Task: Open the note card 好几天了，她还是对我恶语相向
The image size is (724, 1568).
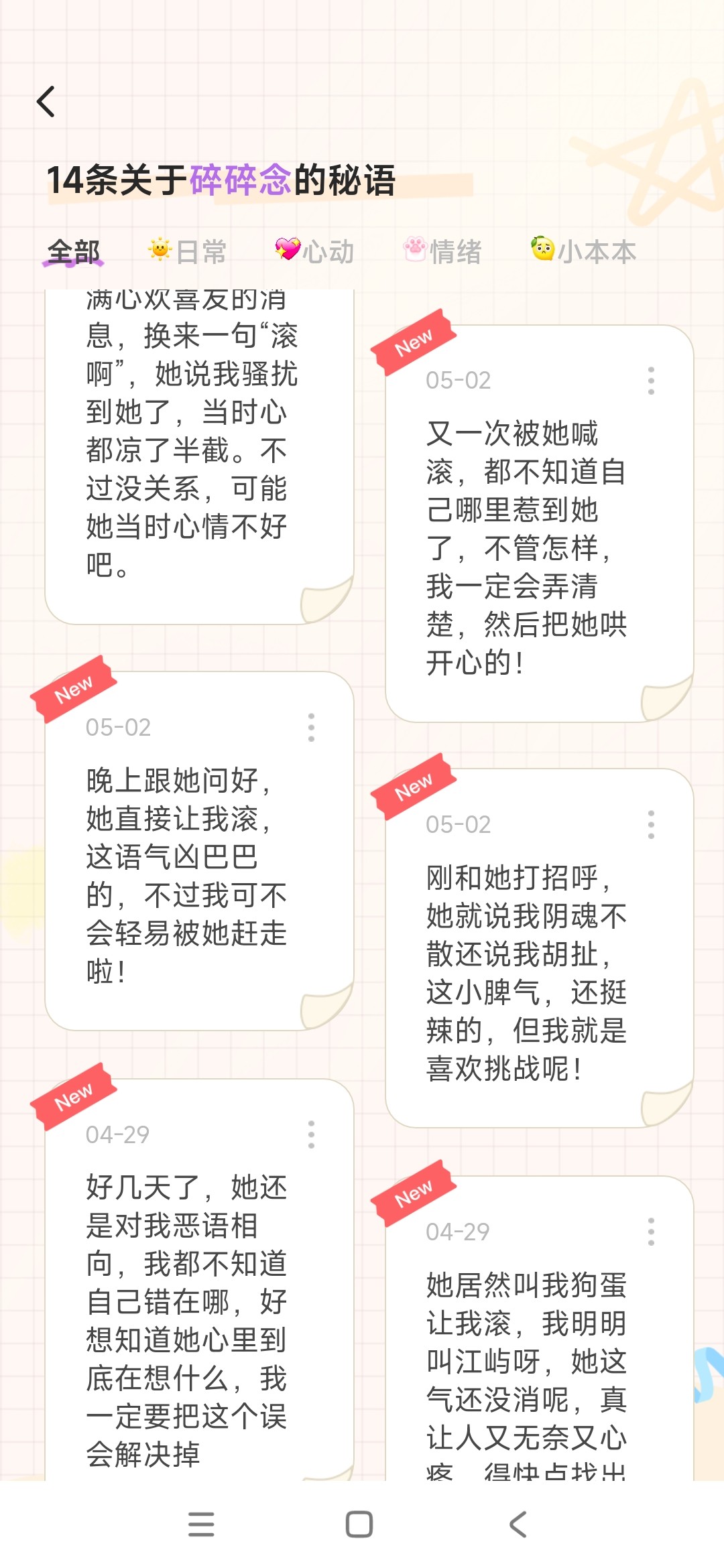Action: click(x=199, y=1280)
